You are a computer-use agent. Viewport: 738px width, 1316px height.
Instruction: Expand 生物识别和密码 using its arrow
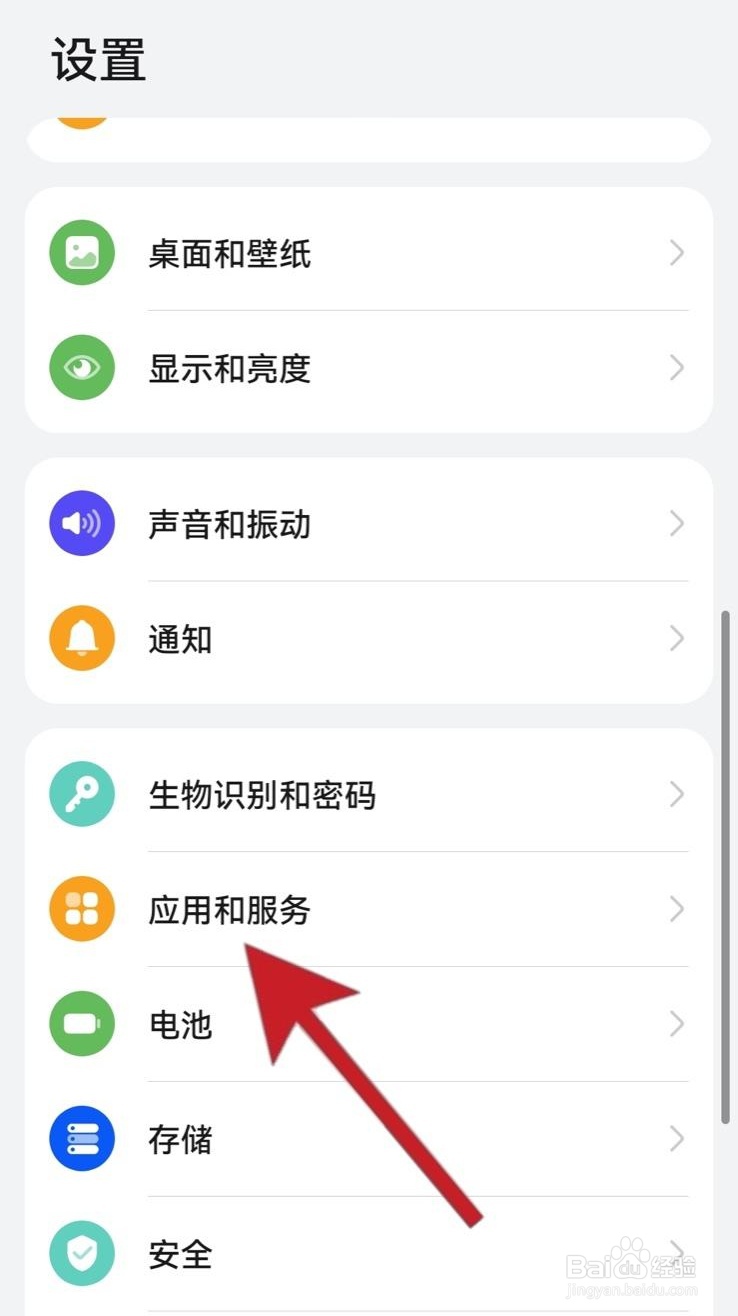(677, 793)
